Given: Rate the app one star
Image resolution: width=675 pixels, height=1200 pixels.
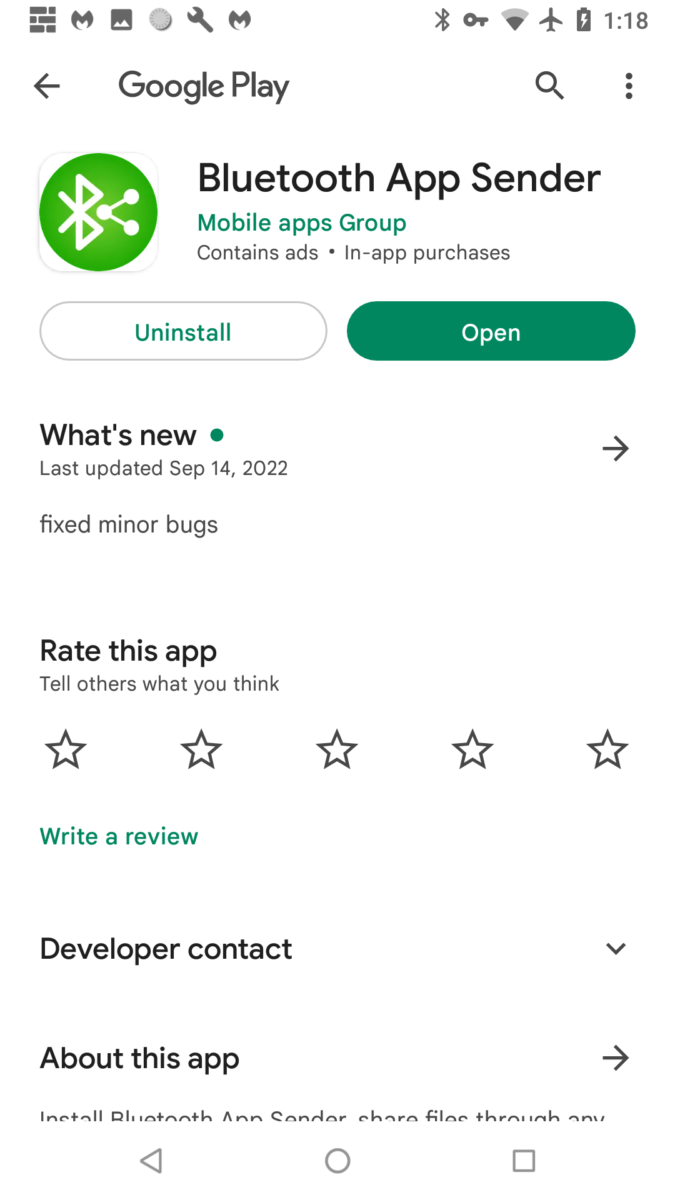Looking at the screenshot, I should 66,749.
